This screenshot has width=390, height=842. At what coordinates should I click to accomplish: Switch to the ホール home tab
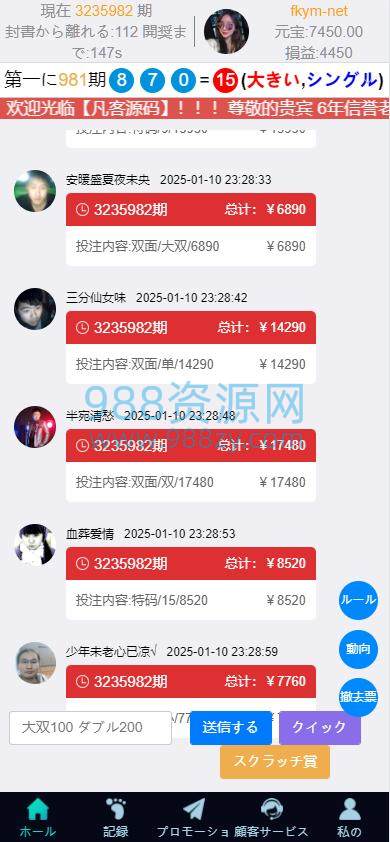(x=38, y=818)
